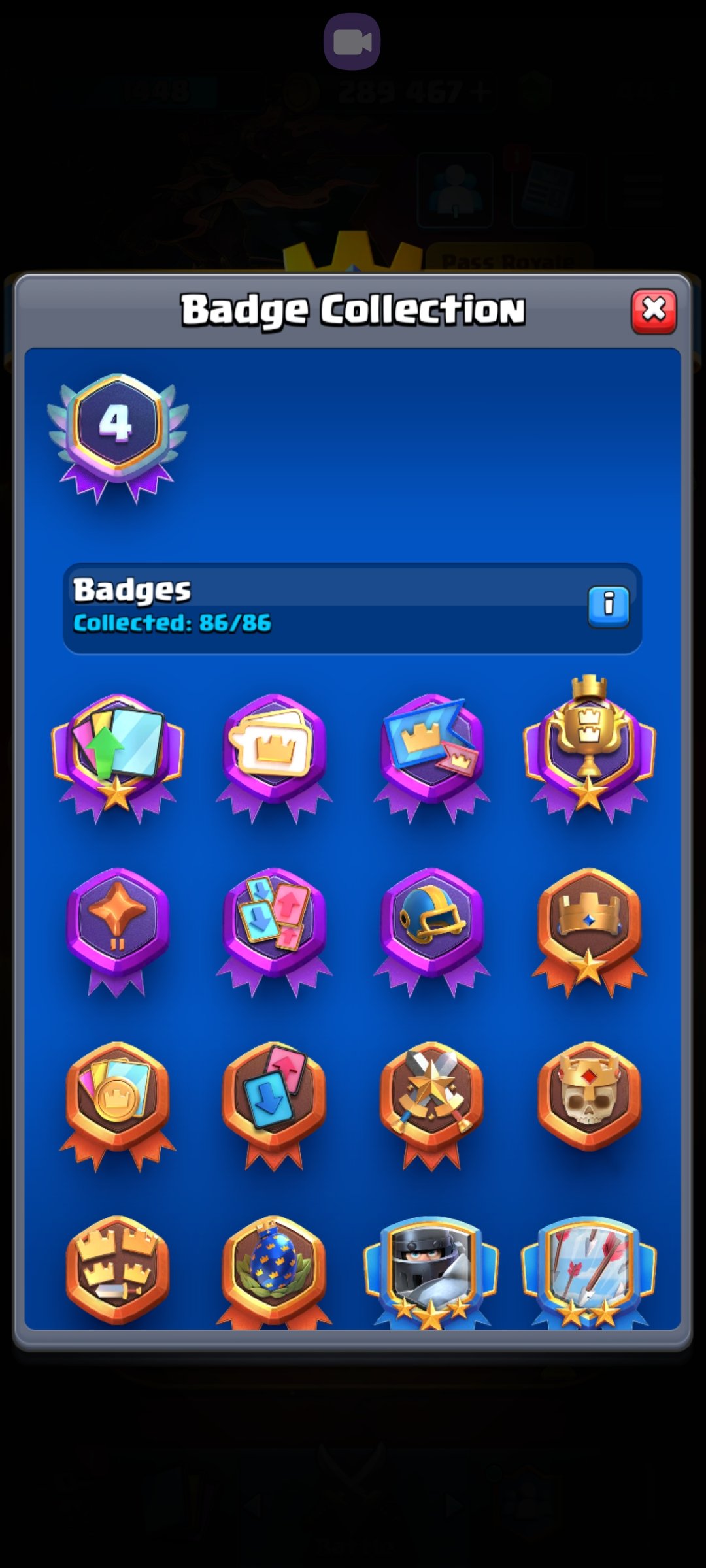
Task: Select the card upgrade badge with green arrow
Action: (x=118, y=758)
